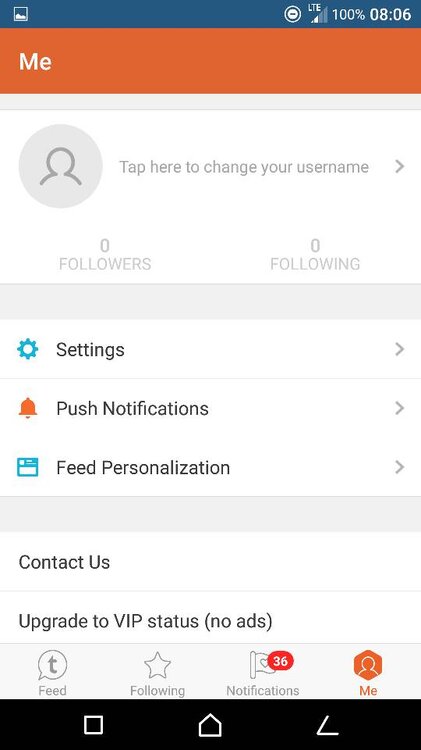Select the Me tab
The height and width of the screenshot is (750, 421).
(x=368, y=672)
